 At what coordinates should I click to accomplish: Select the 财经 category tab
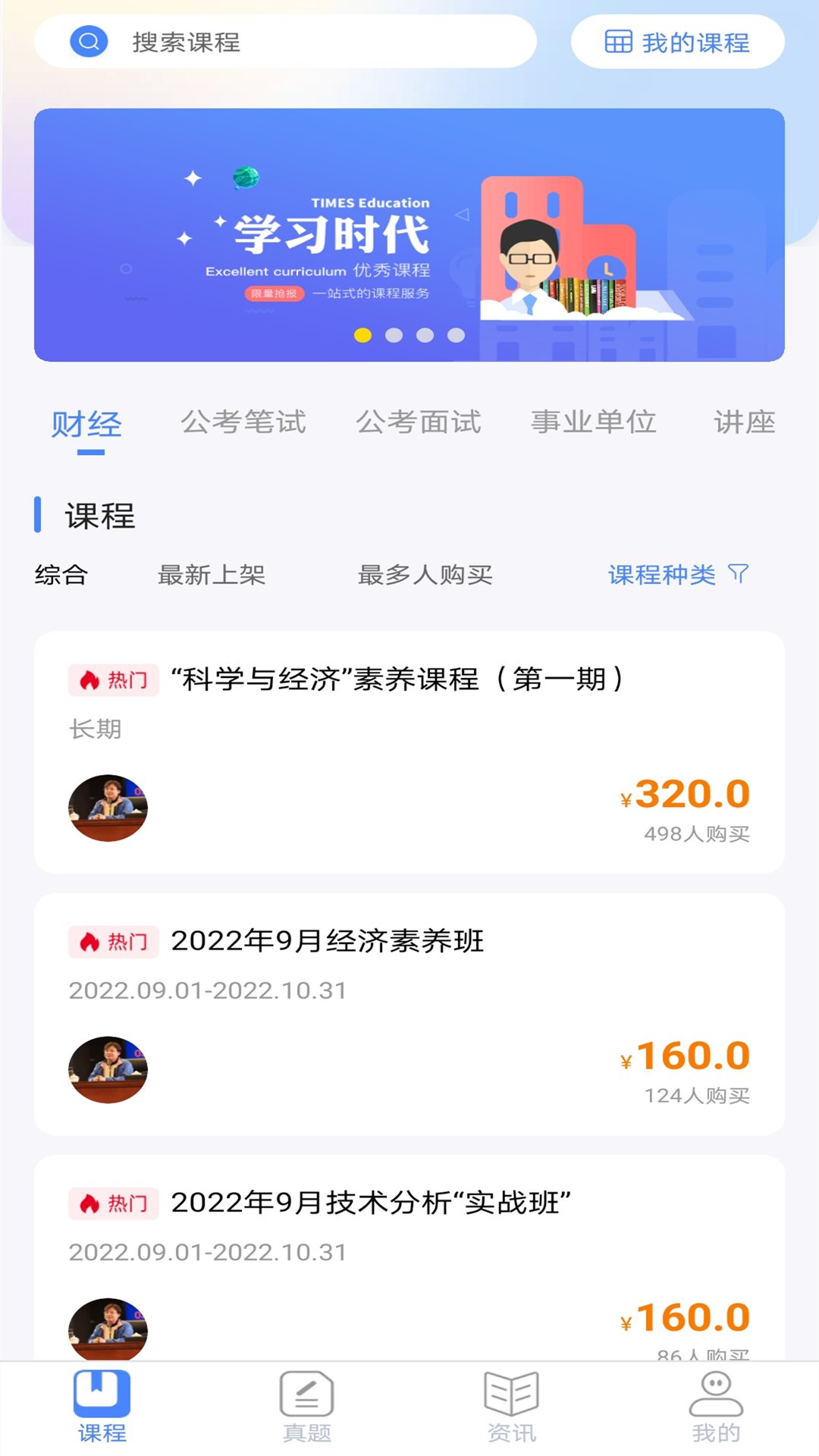click(86, 424)
